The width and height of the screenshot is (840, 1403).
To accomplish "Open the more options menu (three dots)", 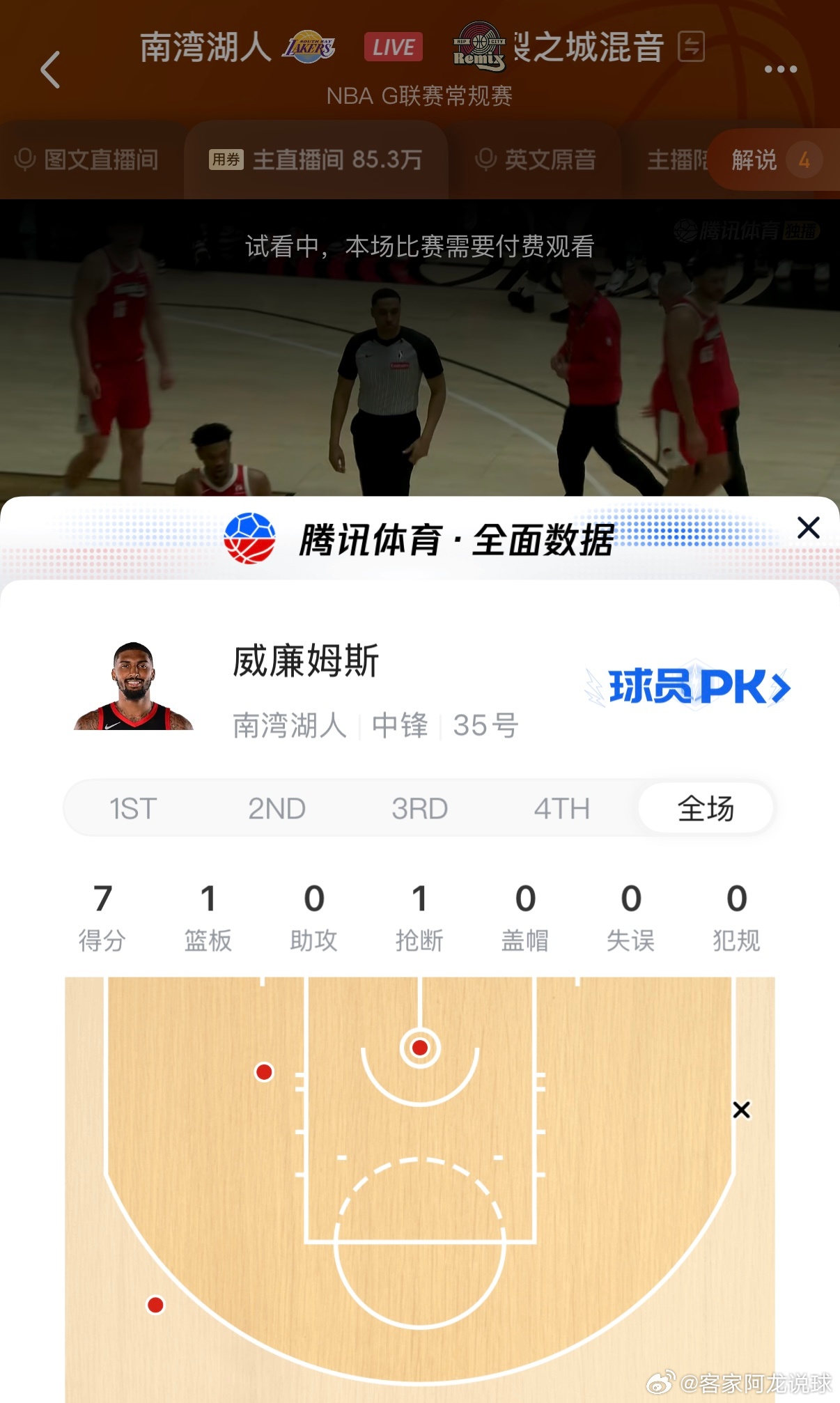I will point(780,70).
